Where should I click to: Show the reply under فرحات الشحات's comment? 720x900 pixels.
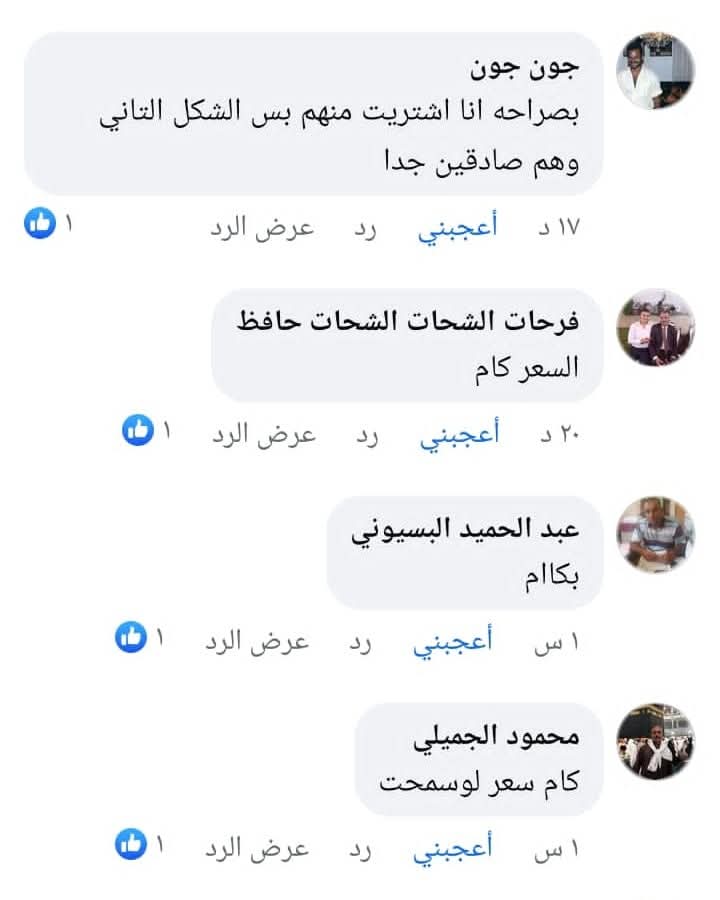coord(262,435)
